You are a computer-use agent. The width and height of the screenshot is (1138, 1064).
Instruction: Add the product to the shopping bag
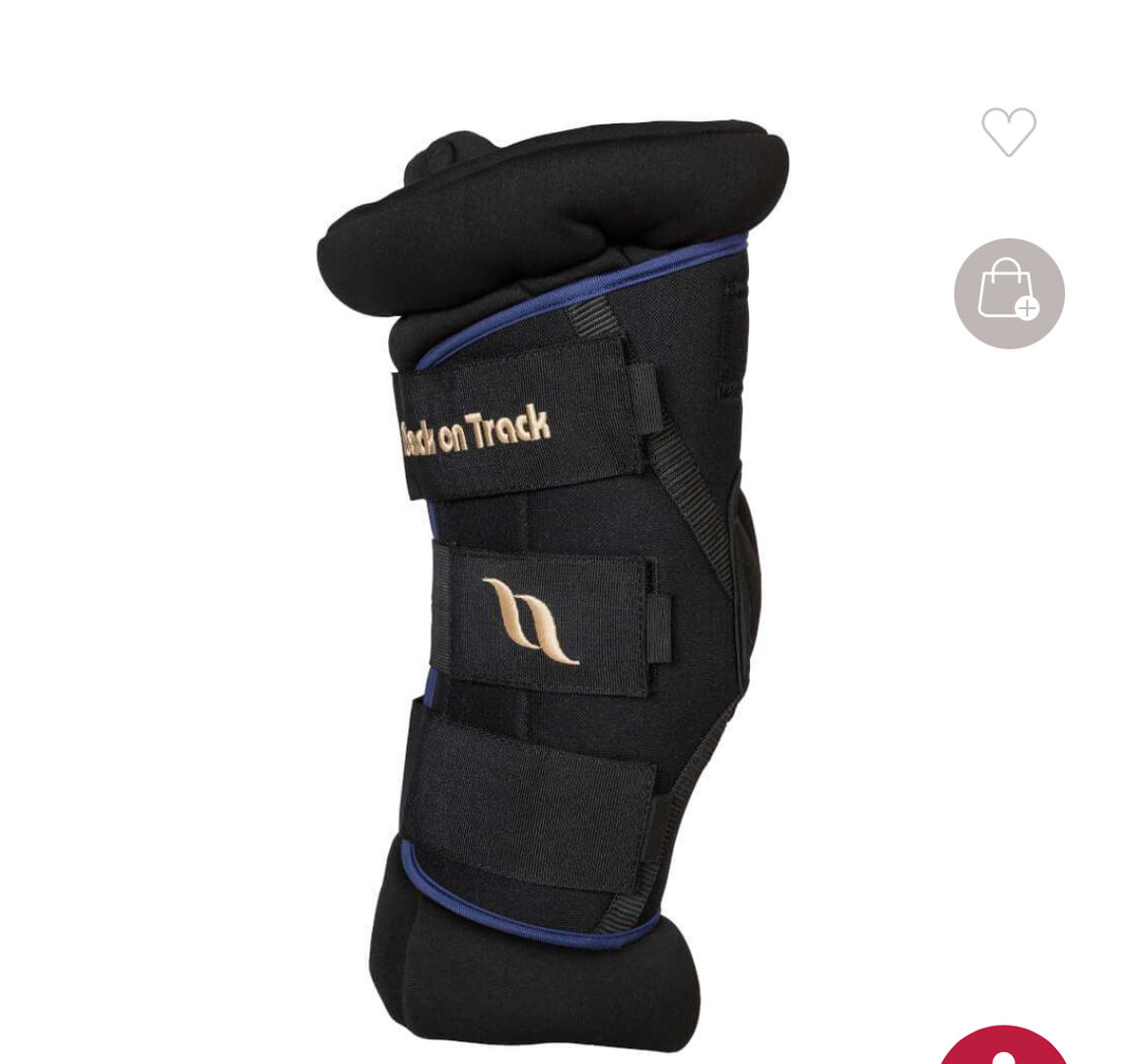click(1008, 294)
